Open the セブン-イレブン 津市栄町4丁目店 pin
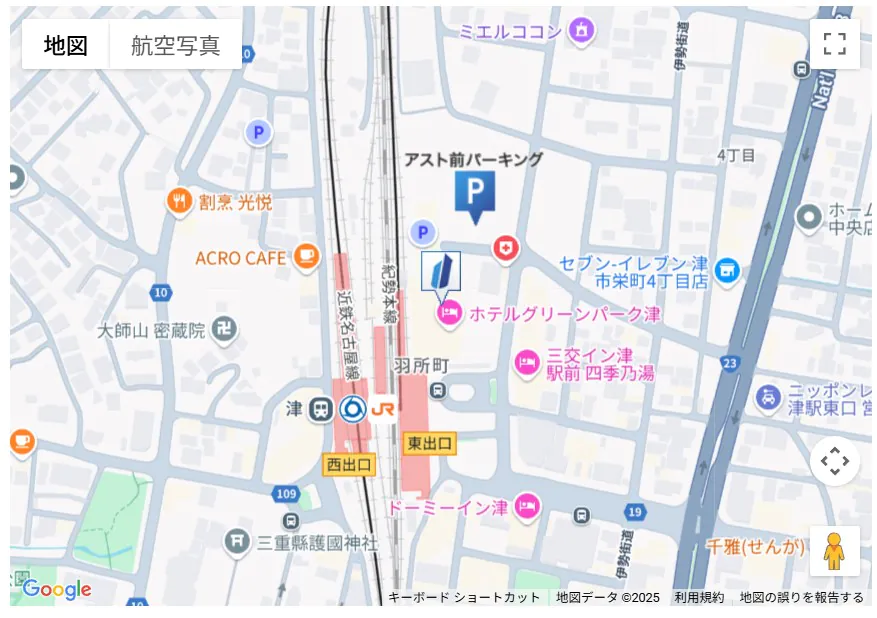Viewport: 877px width, 618px height. [727, 269]
